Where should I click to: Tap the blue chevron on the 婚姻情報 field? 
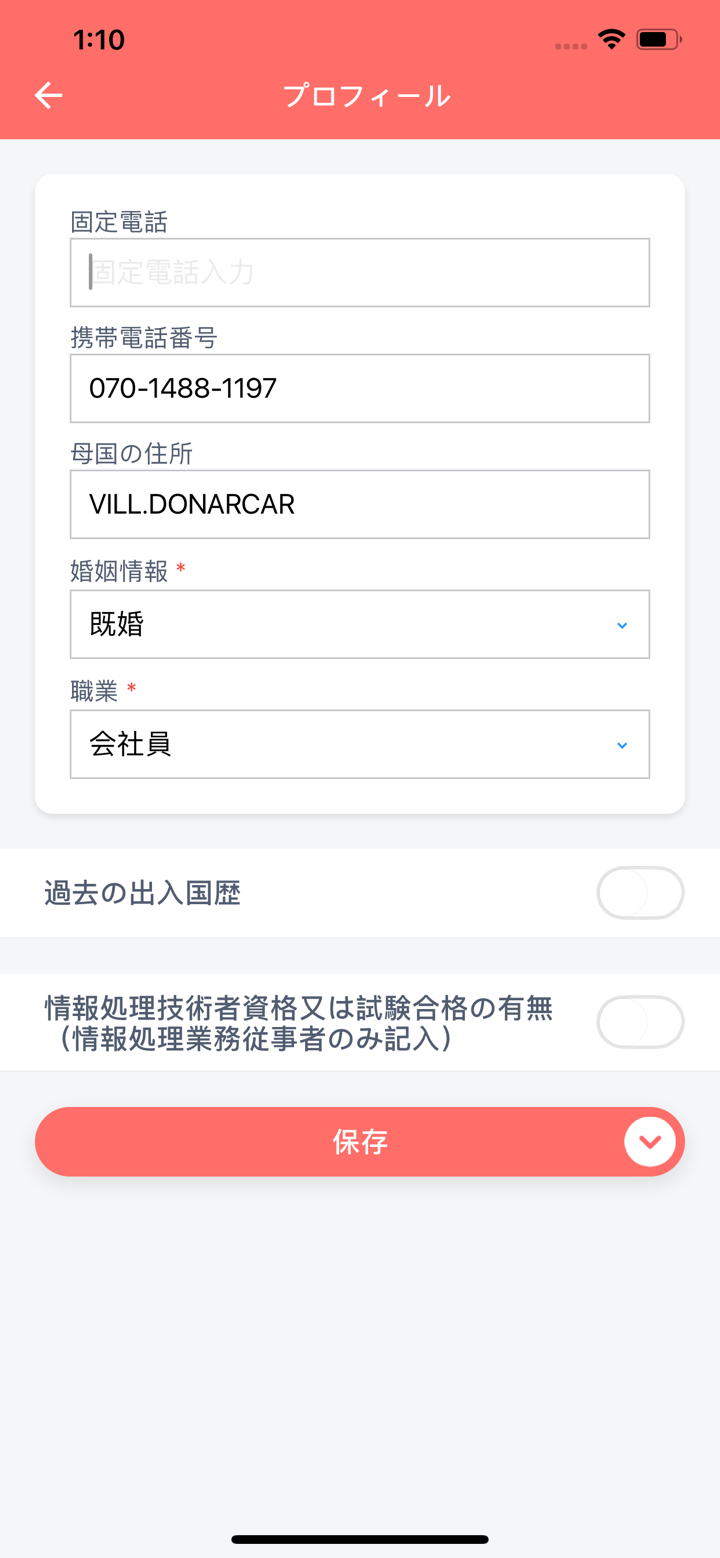coord(622,624)
